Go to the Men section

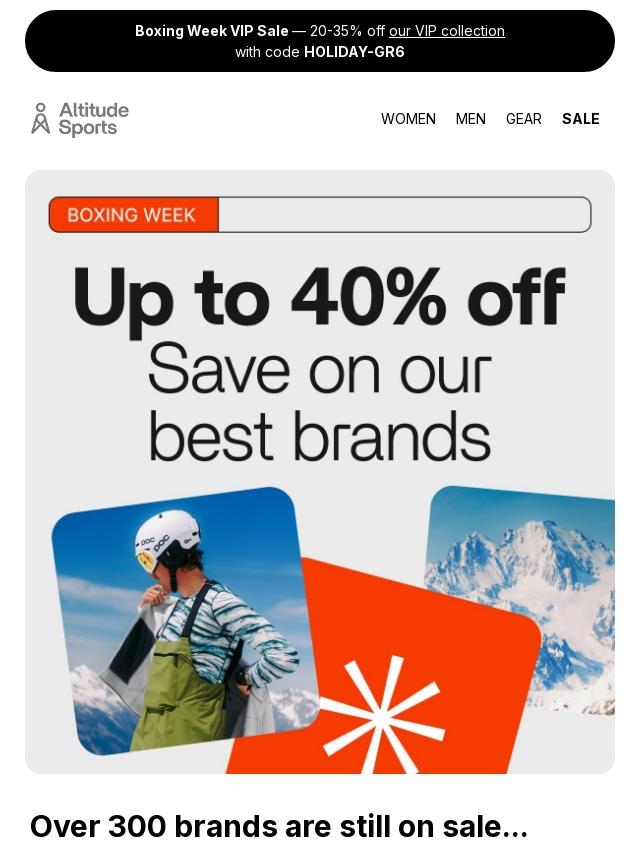click(470, 119)
